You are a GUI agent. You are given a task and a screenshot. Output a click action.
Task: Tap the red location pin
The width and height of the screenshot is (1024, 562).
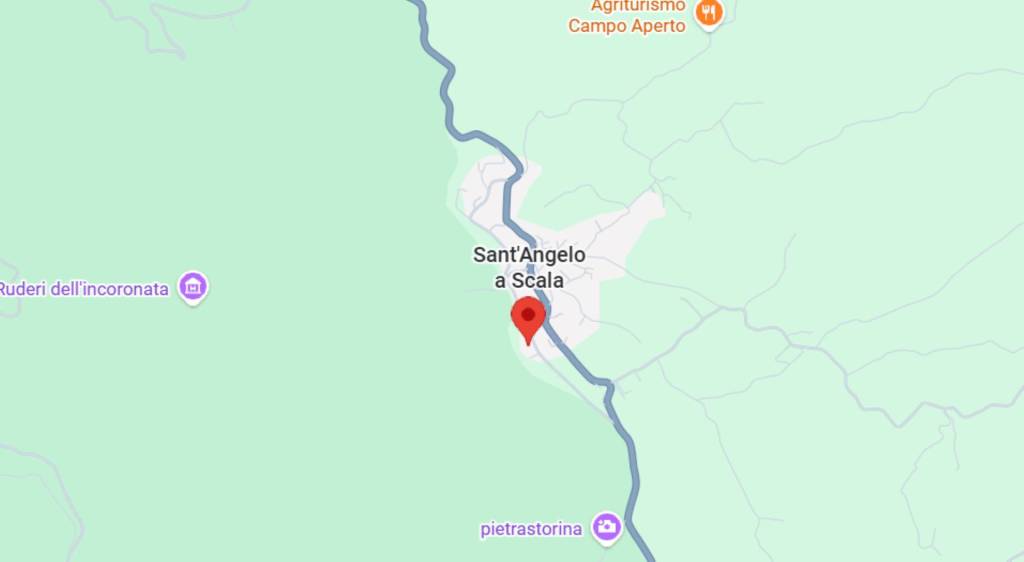point(528,318)
